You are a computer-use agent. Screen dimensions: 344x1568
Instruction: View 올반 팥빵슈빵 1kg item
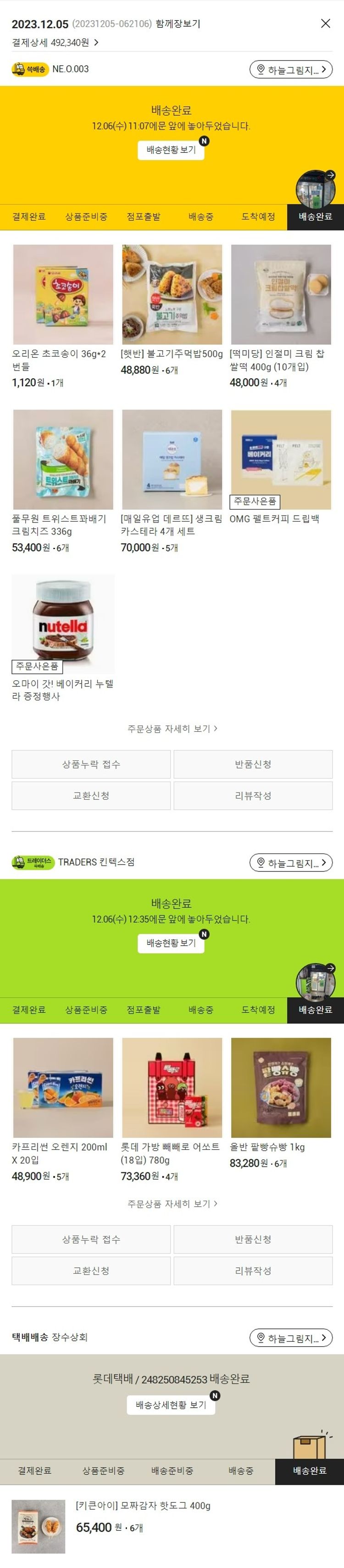click(x=281, y=1088)
